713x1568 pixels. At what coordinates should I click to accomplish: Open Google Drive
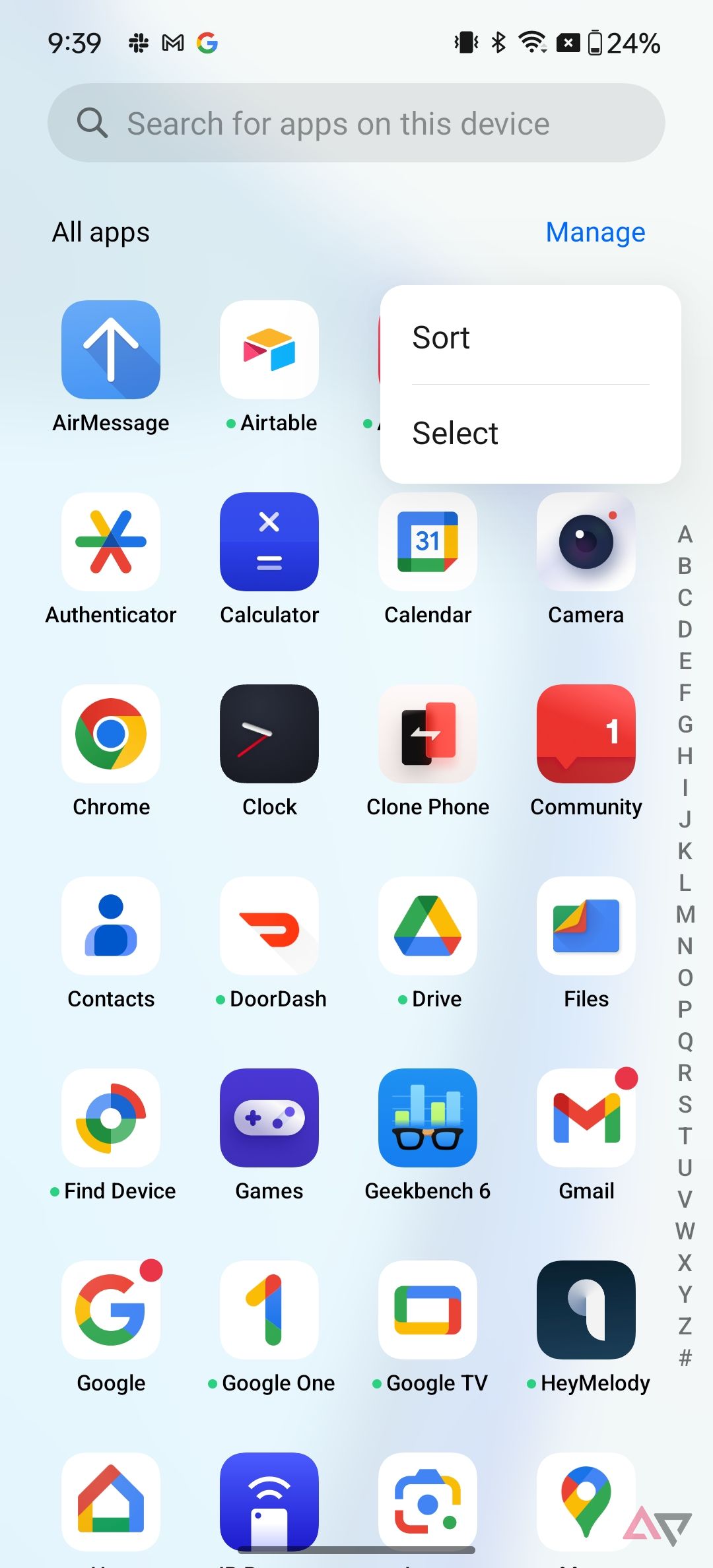pos(428,927)
